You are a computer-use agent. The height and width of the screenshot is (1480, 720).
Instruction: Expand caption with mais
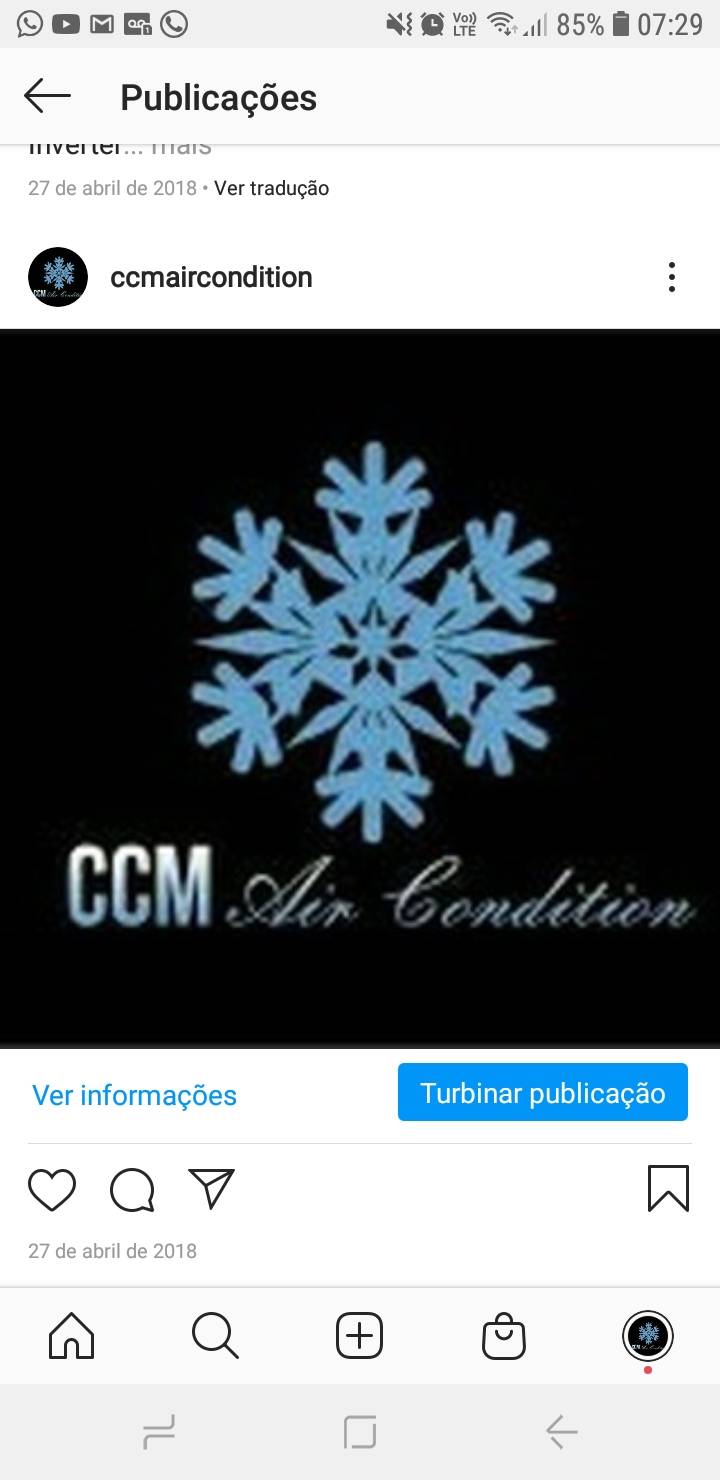pyautogui.click(x=182, y=147)
